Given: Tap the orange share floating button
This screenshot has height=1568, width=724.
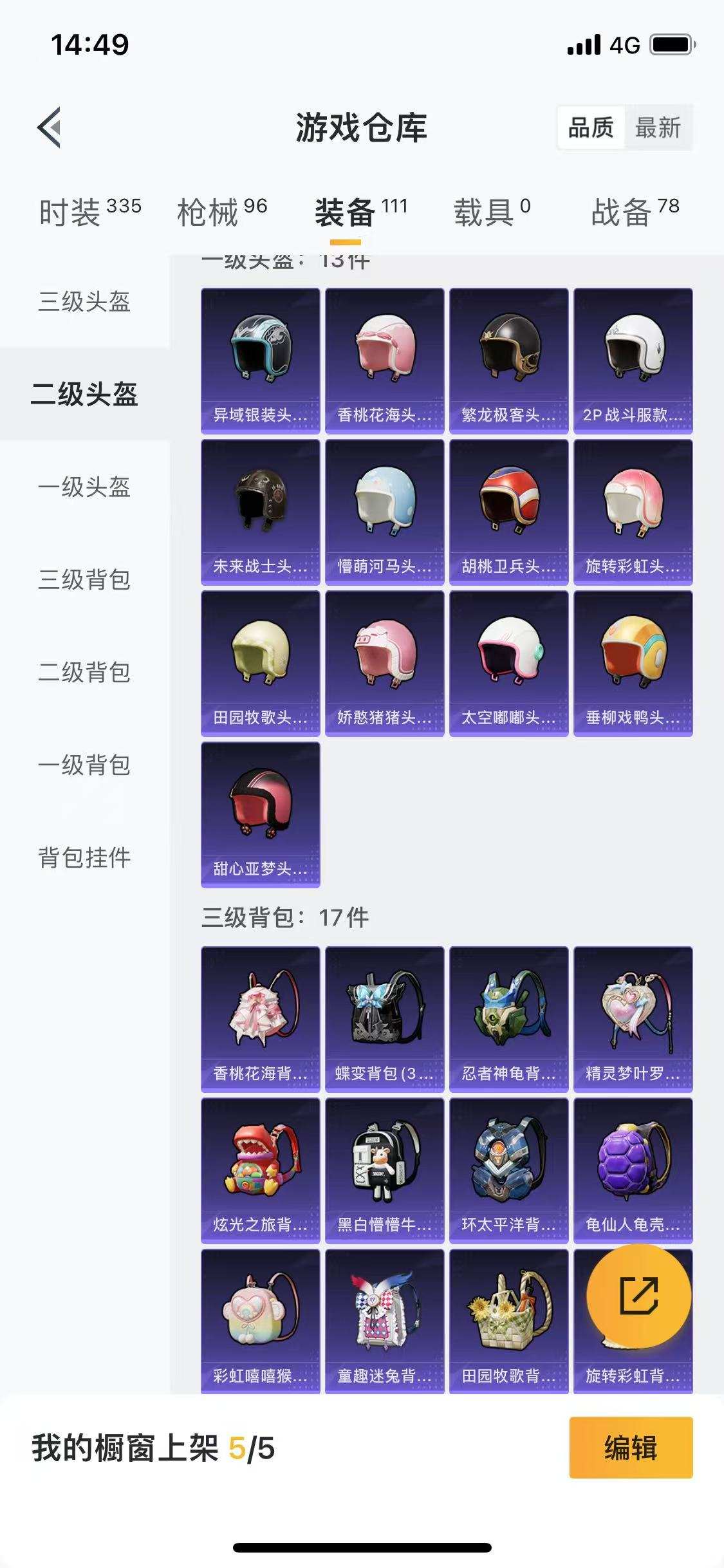Looking at the screenshot, I should [x=638, y=1296].
